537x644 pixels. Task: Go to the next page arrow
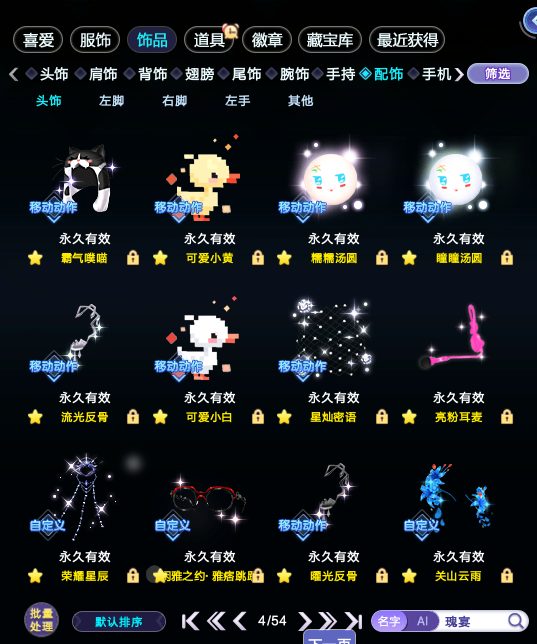pos(304,621)
